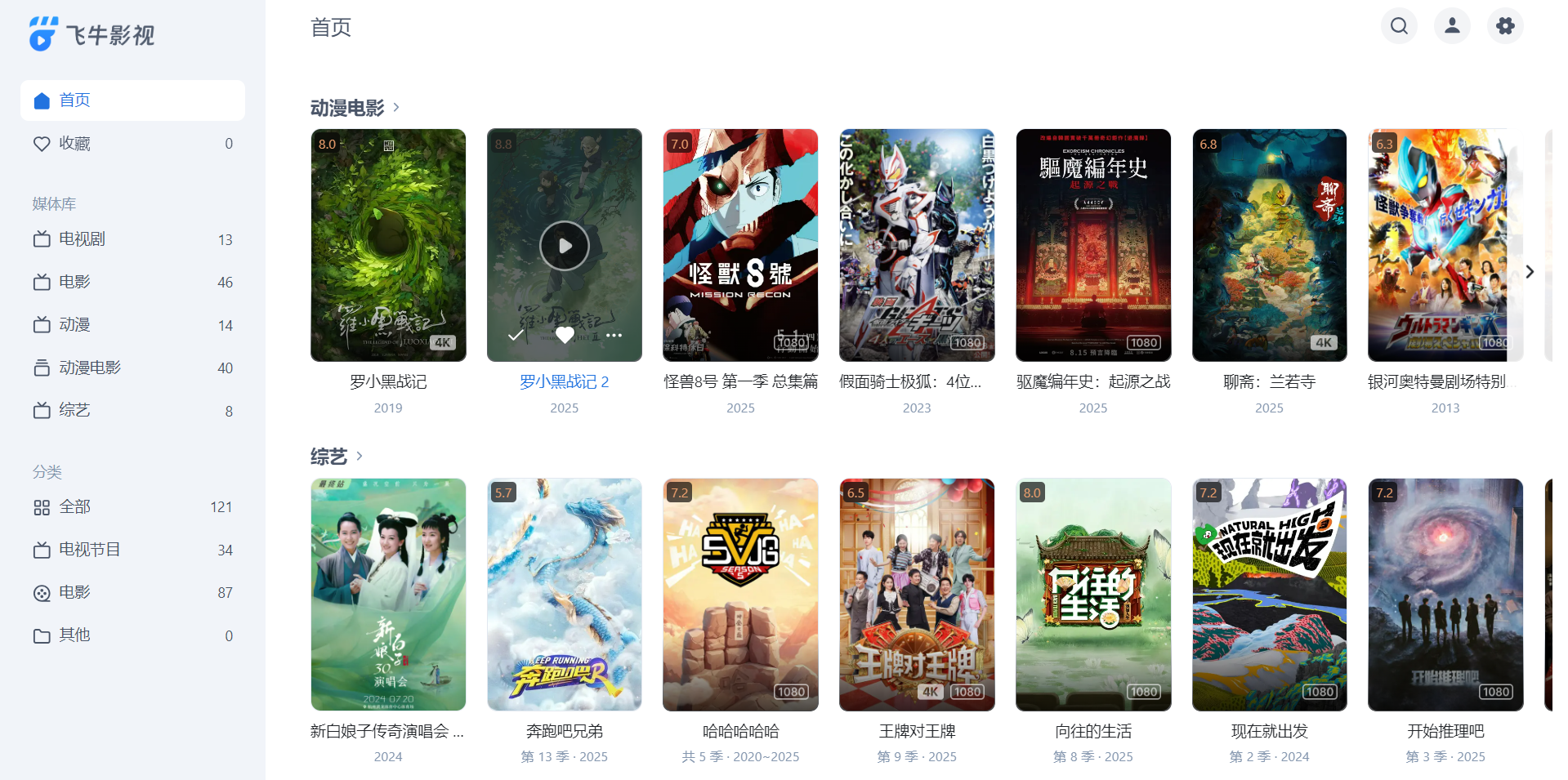Open the 罗小黑战记 2019 movie poster

click(x=388, y=245)
